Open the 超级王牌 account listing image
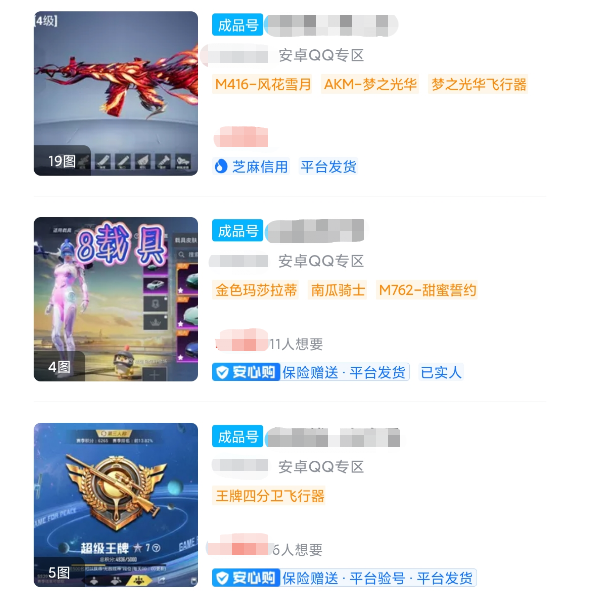Screen dimensions: 610x600 coord(116,505)
